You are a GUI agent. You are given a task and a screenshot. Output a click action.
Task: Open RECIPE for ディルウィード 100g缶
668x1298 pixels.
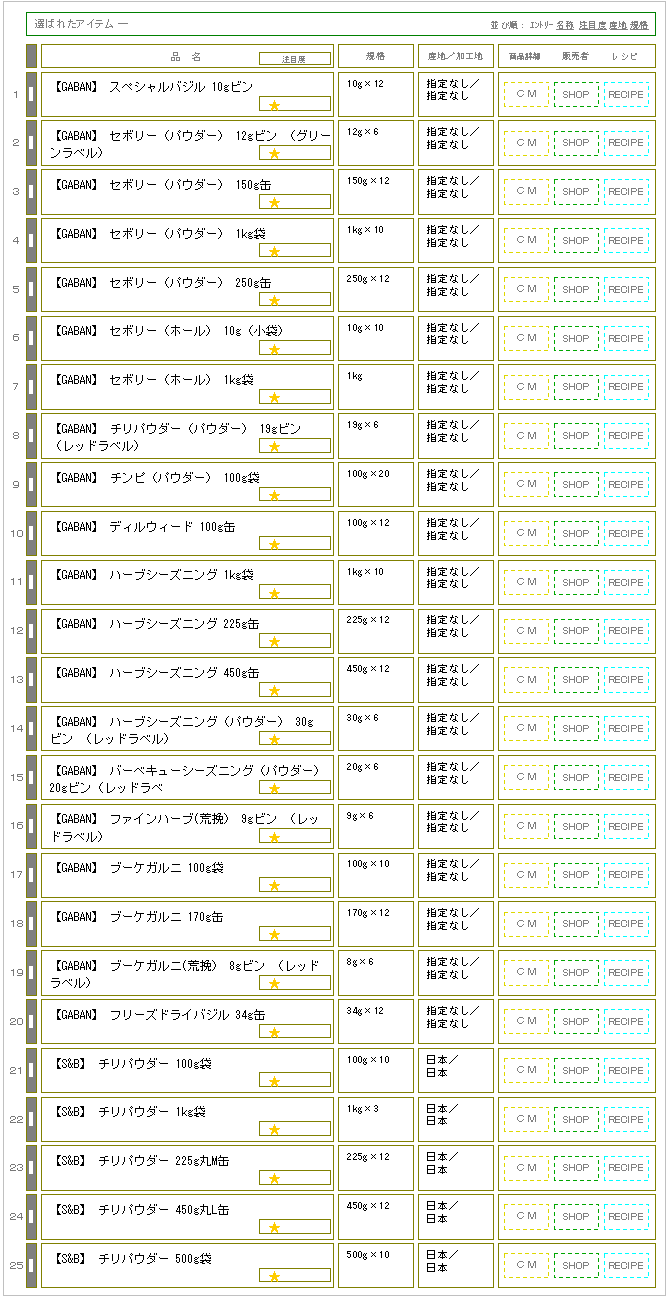click(626, 534)
